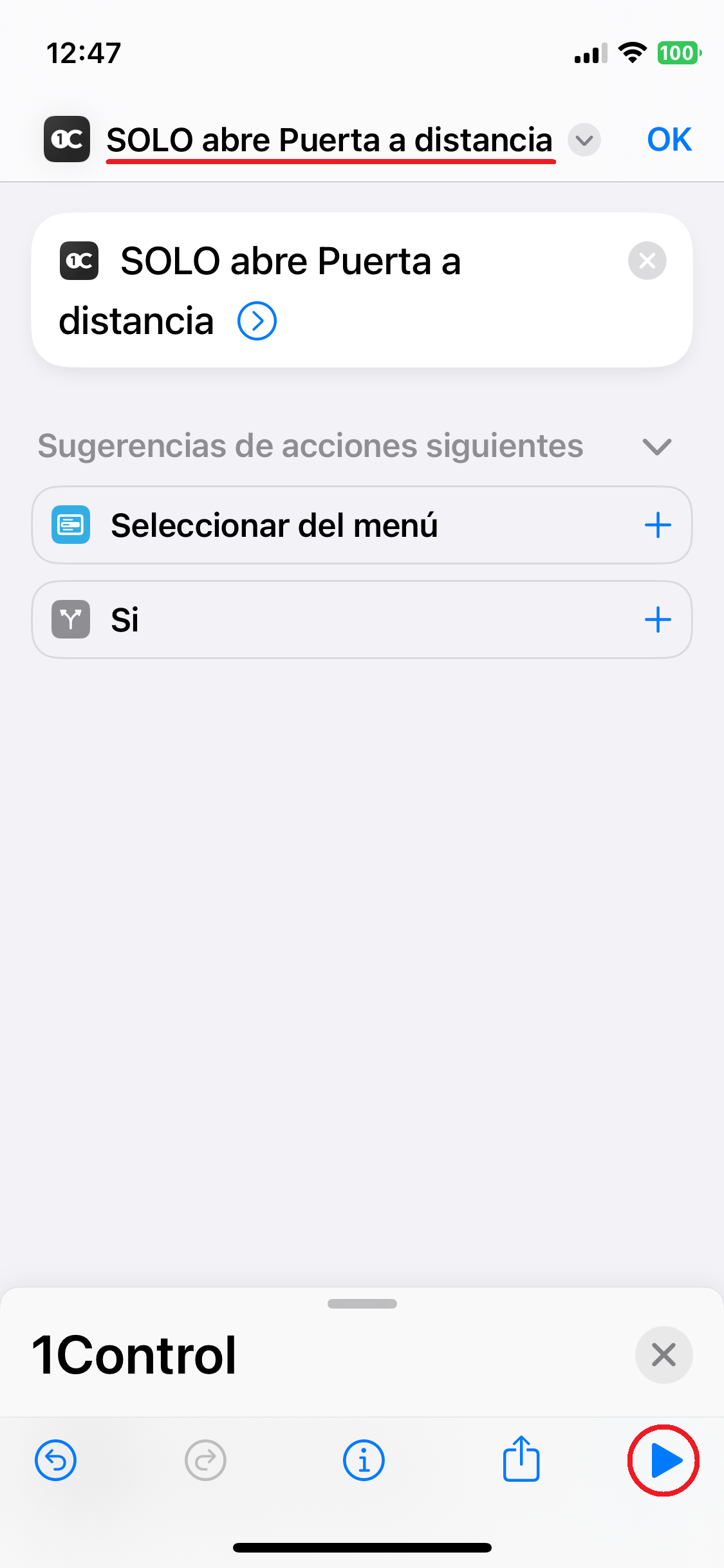Open the shortcut name dropdown chevron
724x1568 pixels.
pyautogui.click(x=584, y=140)
